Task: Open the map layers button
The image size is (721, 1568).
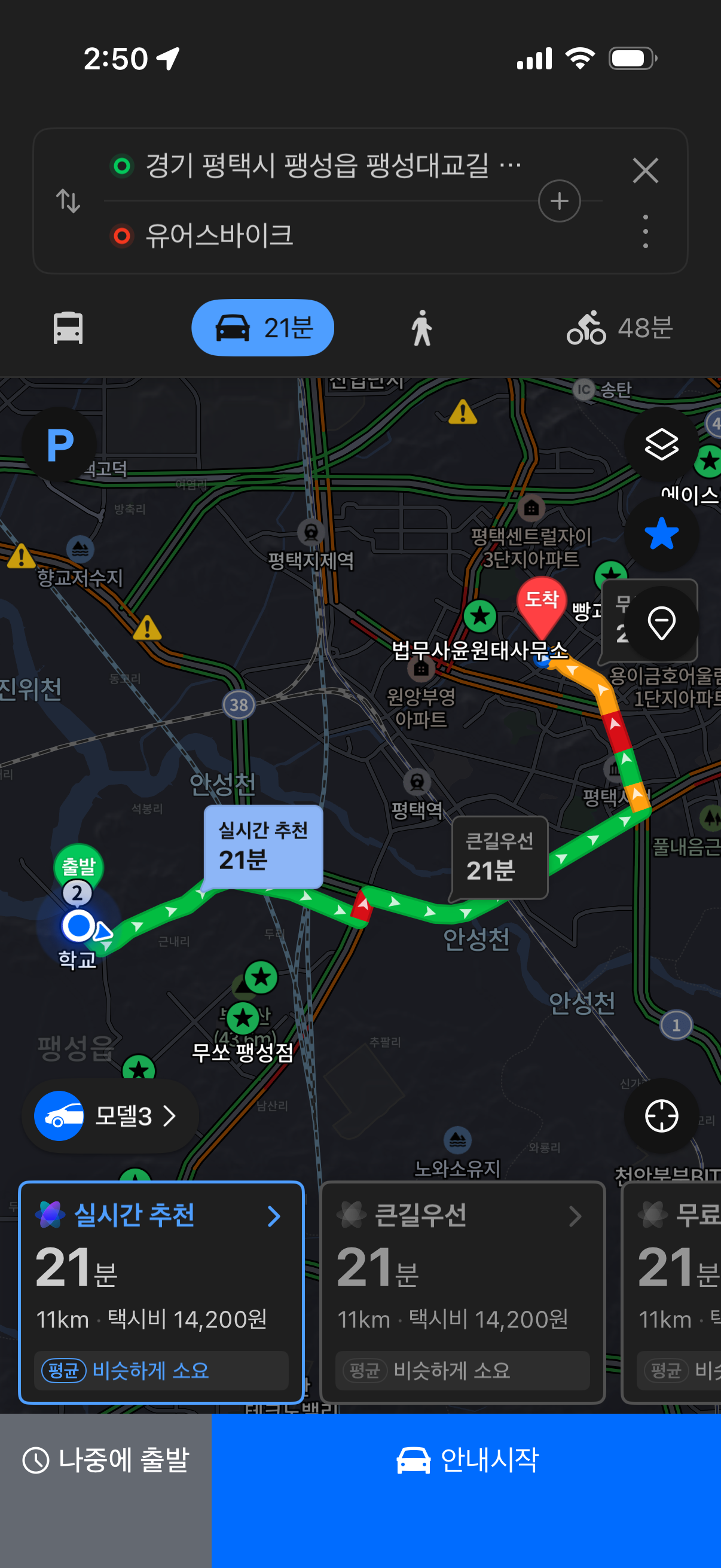Action: [661, 445]
